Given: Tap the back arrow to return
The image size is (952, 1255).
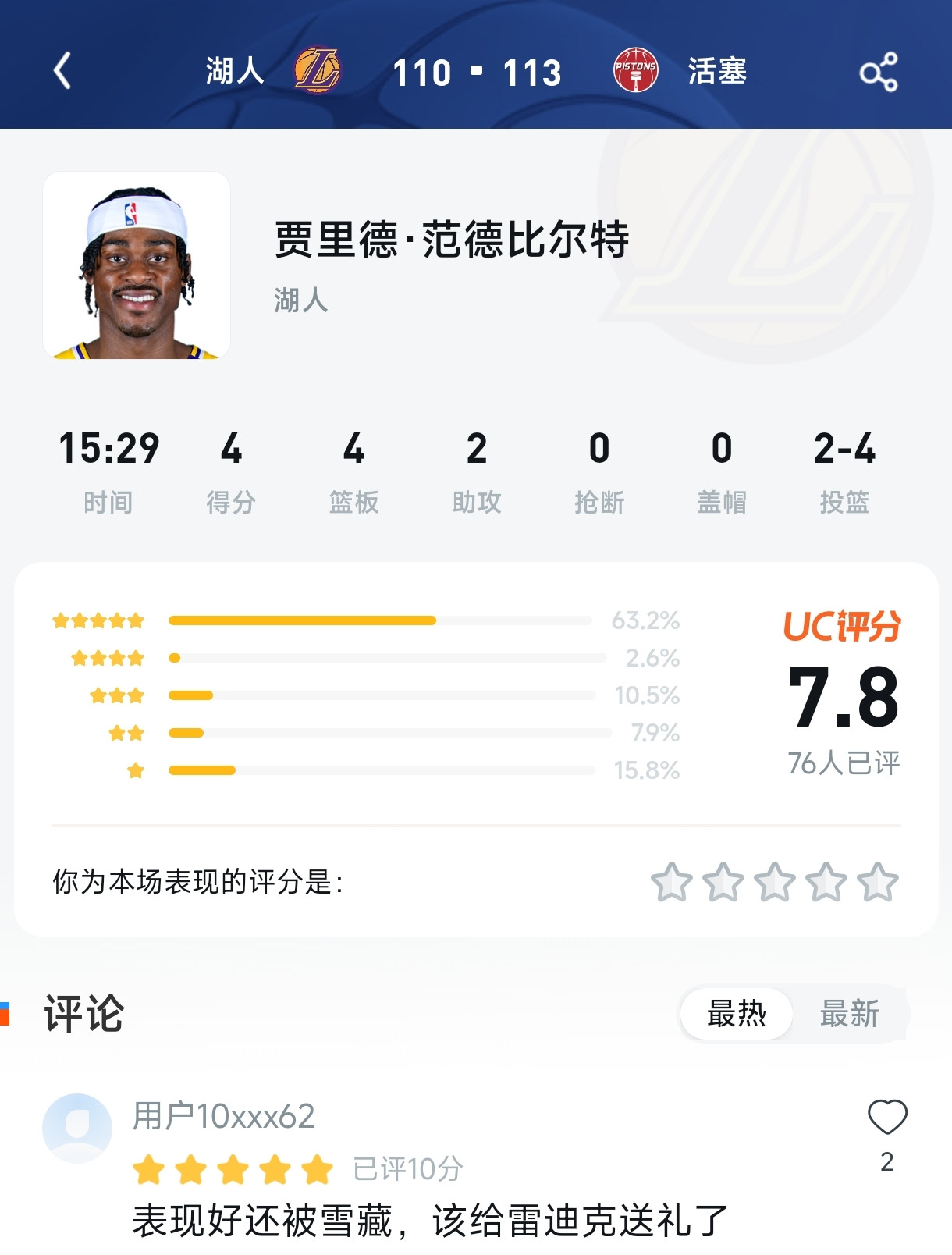Looking at the screenshot, I should click(x=62, y=72).
